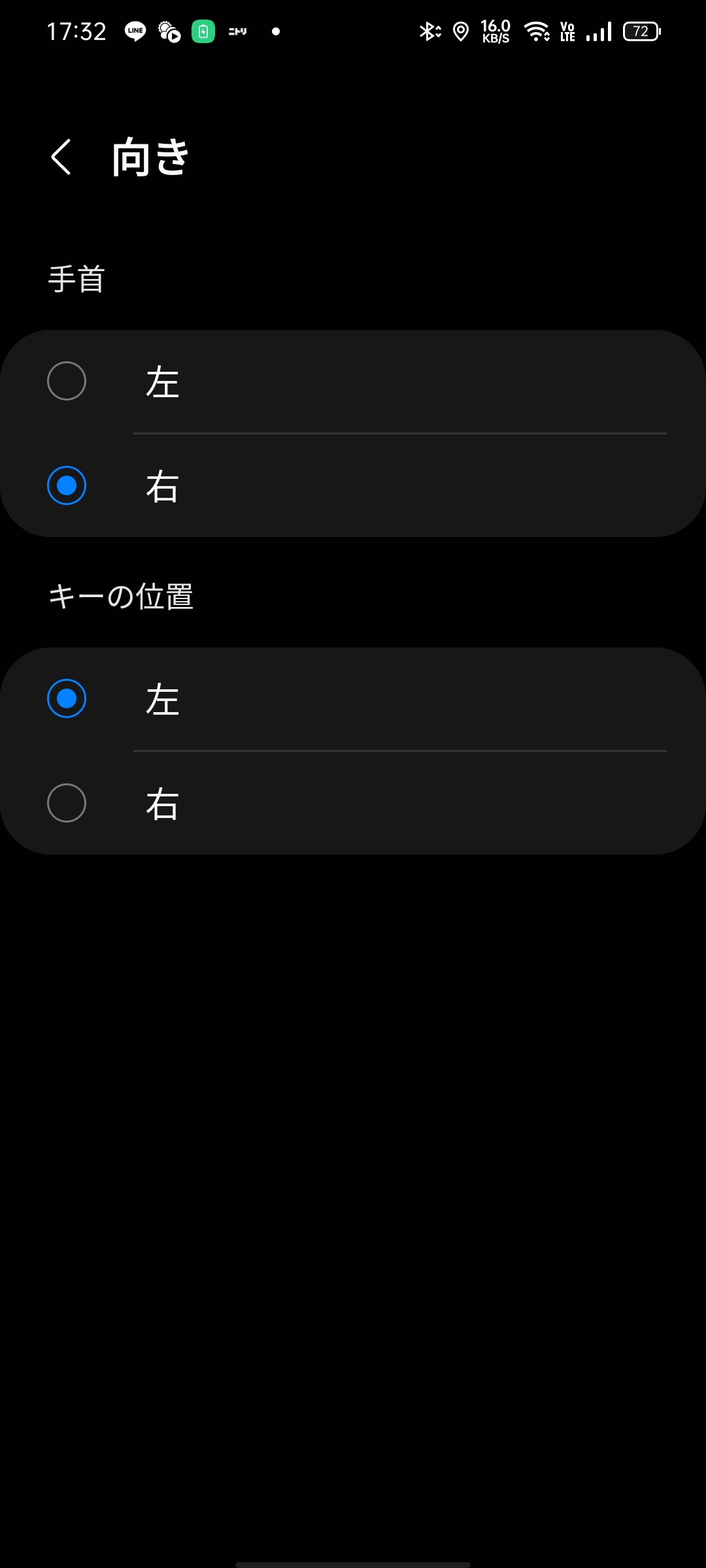The height and width of the screenshot is (1568, 706).
Task: Select 右 under 手首
Action: (x=353, y=485)
